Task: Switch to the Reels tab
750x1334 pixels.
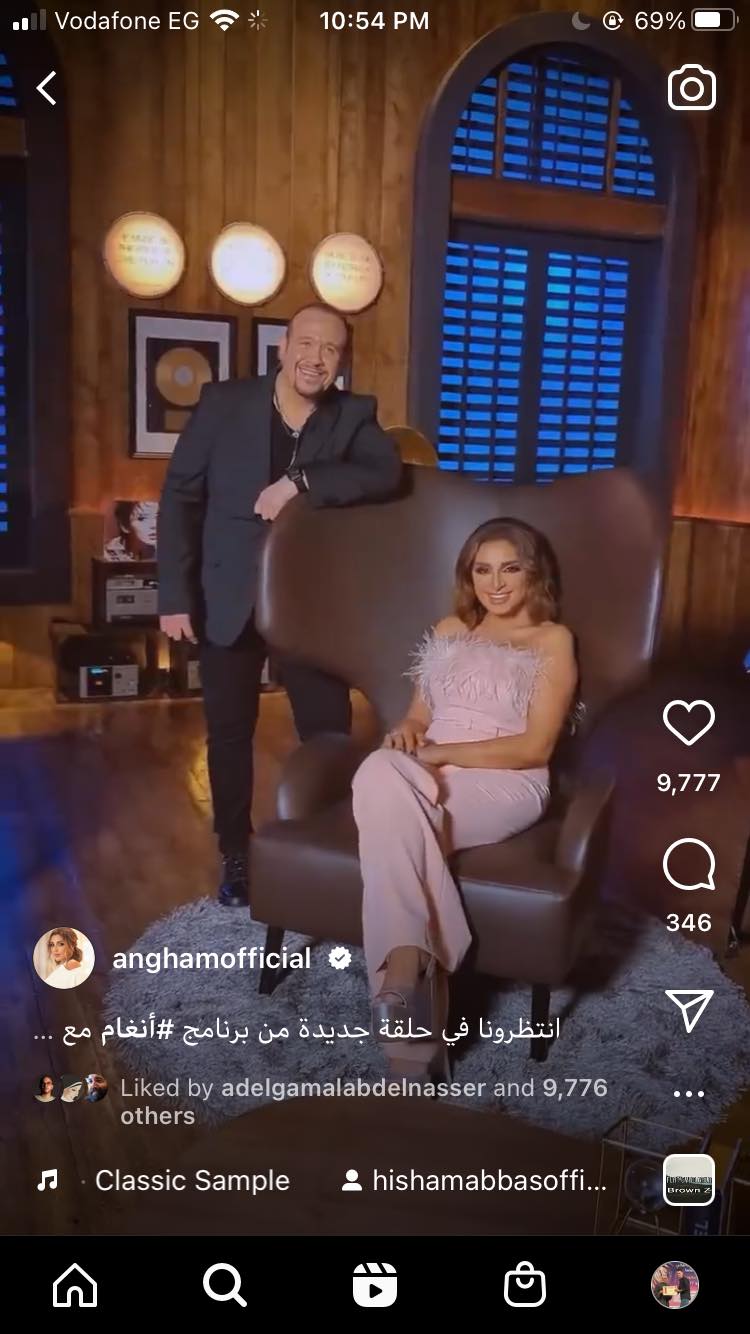Action: click(x=375, y=1285)
